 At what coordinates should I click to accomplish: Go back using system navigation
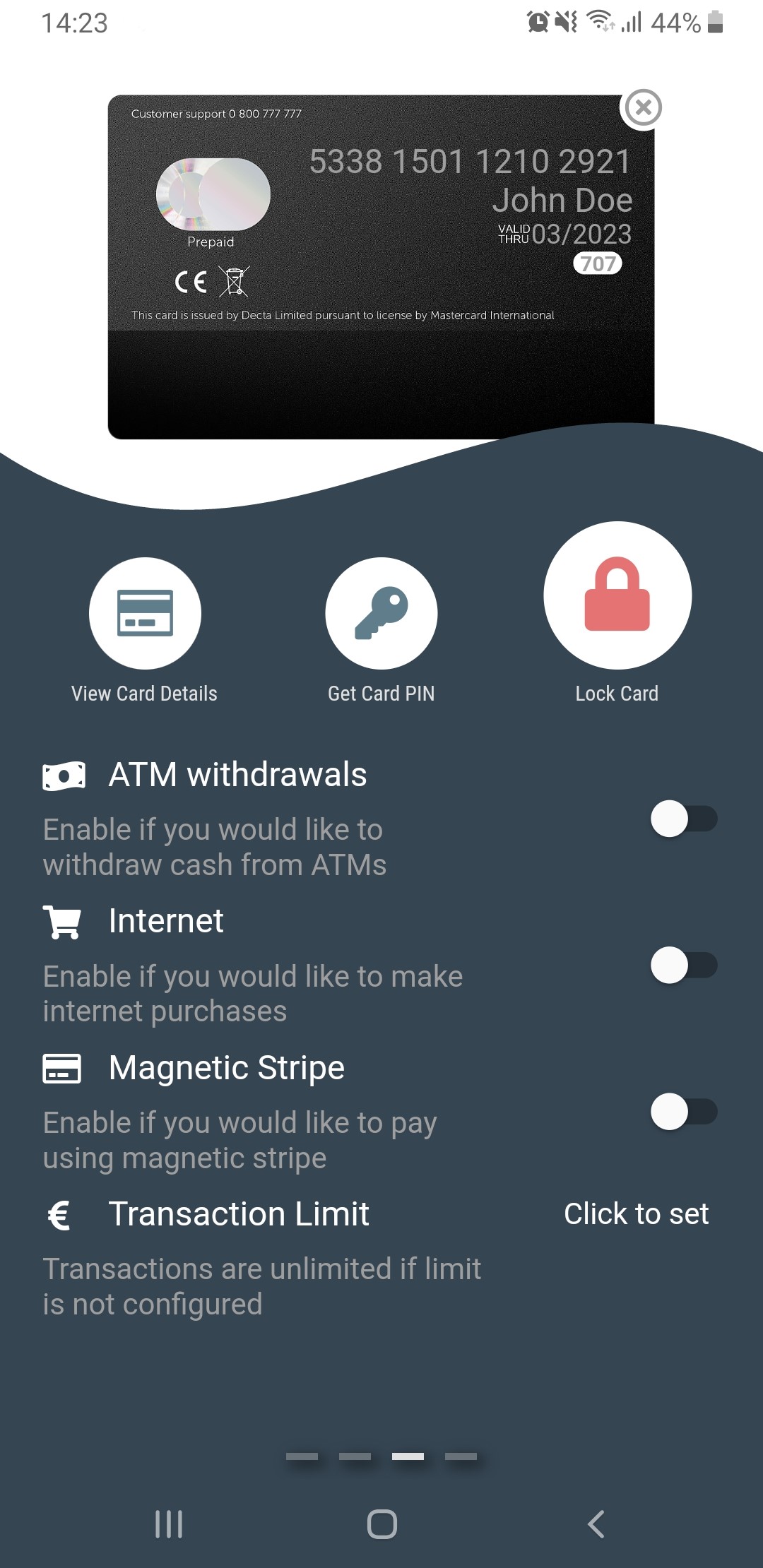[596, 1524]
